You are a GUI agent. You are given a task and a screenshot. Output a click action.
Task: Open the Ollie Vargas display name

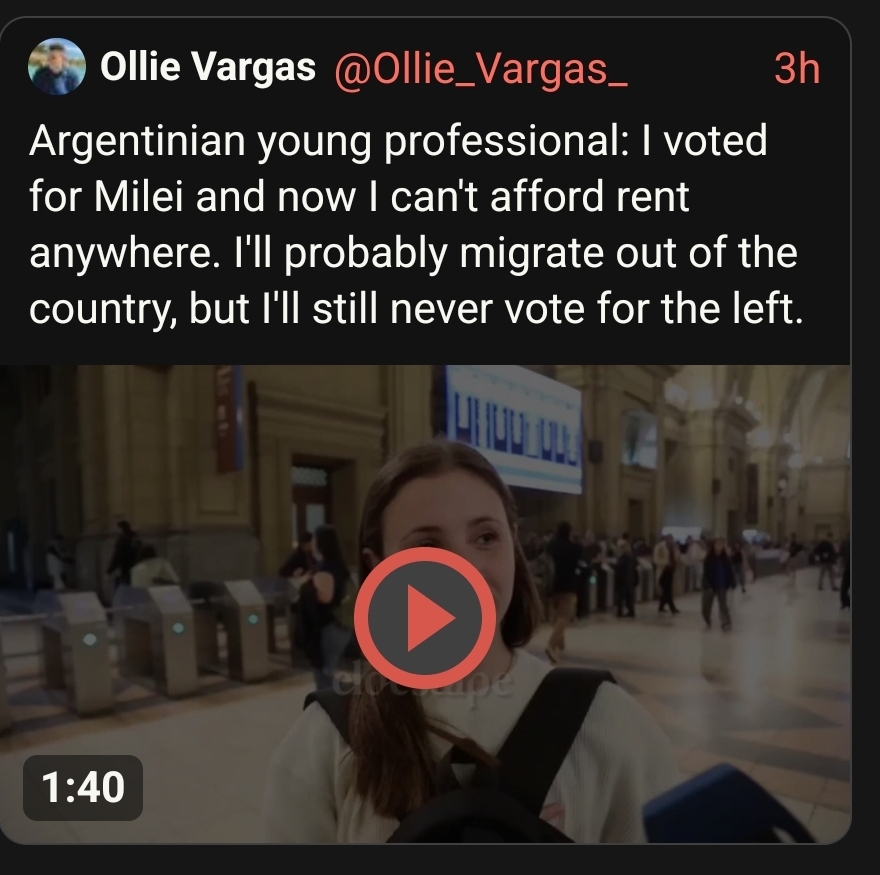pos(208,68)
